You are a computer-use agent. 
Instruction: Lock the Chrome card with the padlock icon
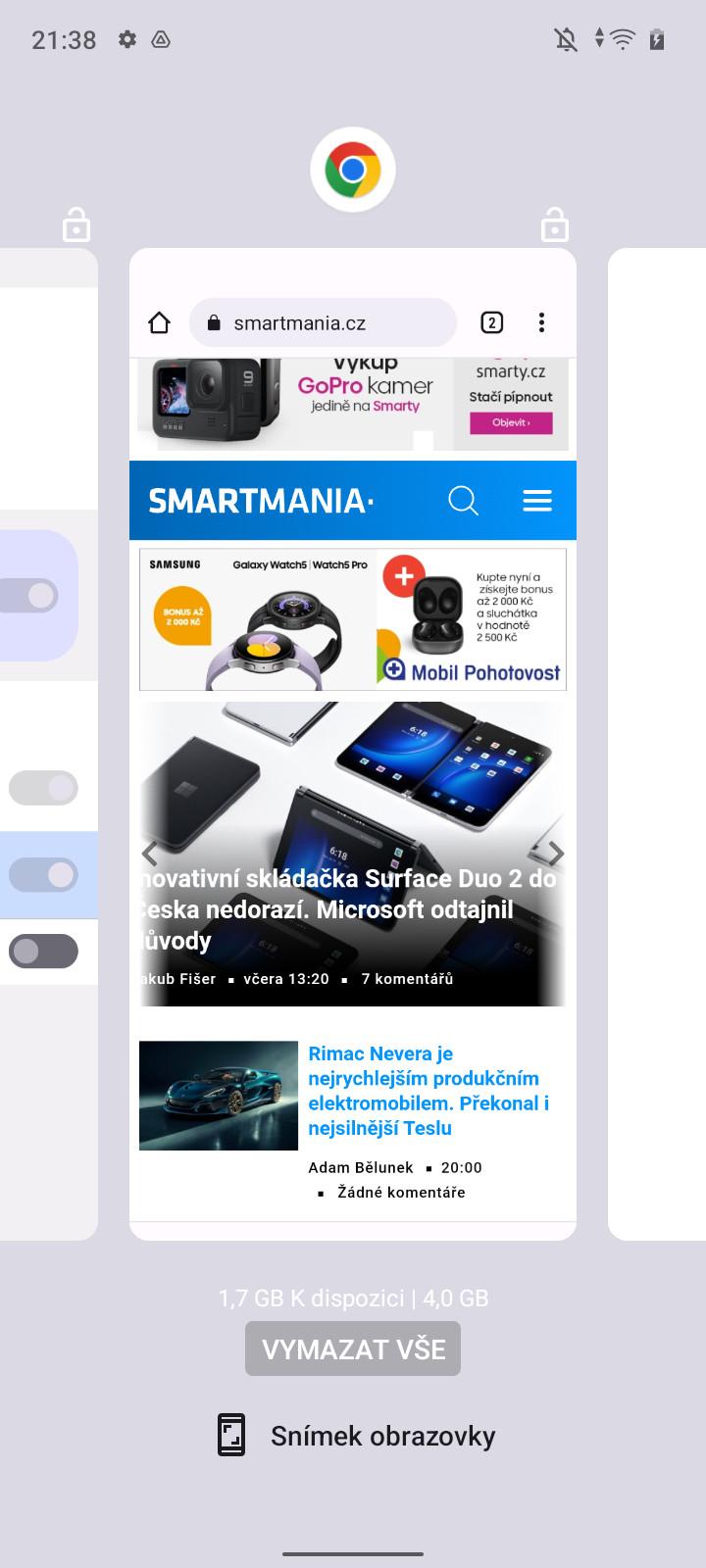(x=555, y=224)
